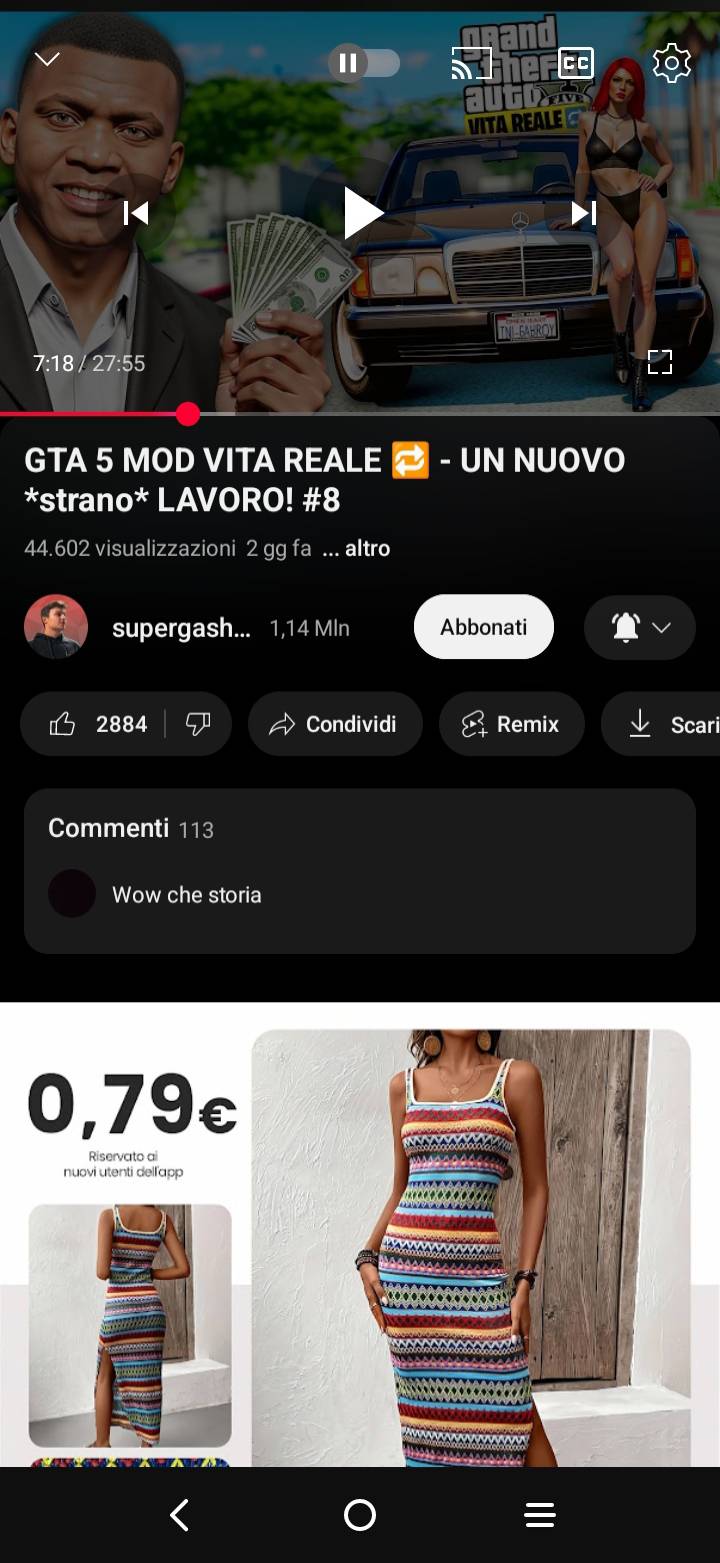Like the video with 2884 likes
Image resolution: width=720 pixels, height=1563 pixels.
tap(98, 724)
